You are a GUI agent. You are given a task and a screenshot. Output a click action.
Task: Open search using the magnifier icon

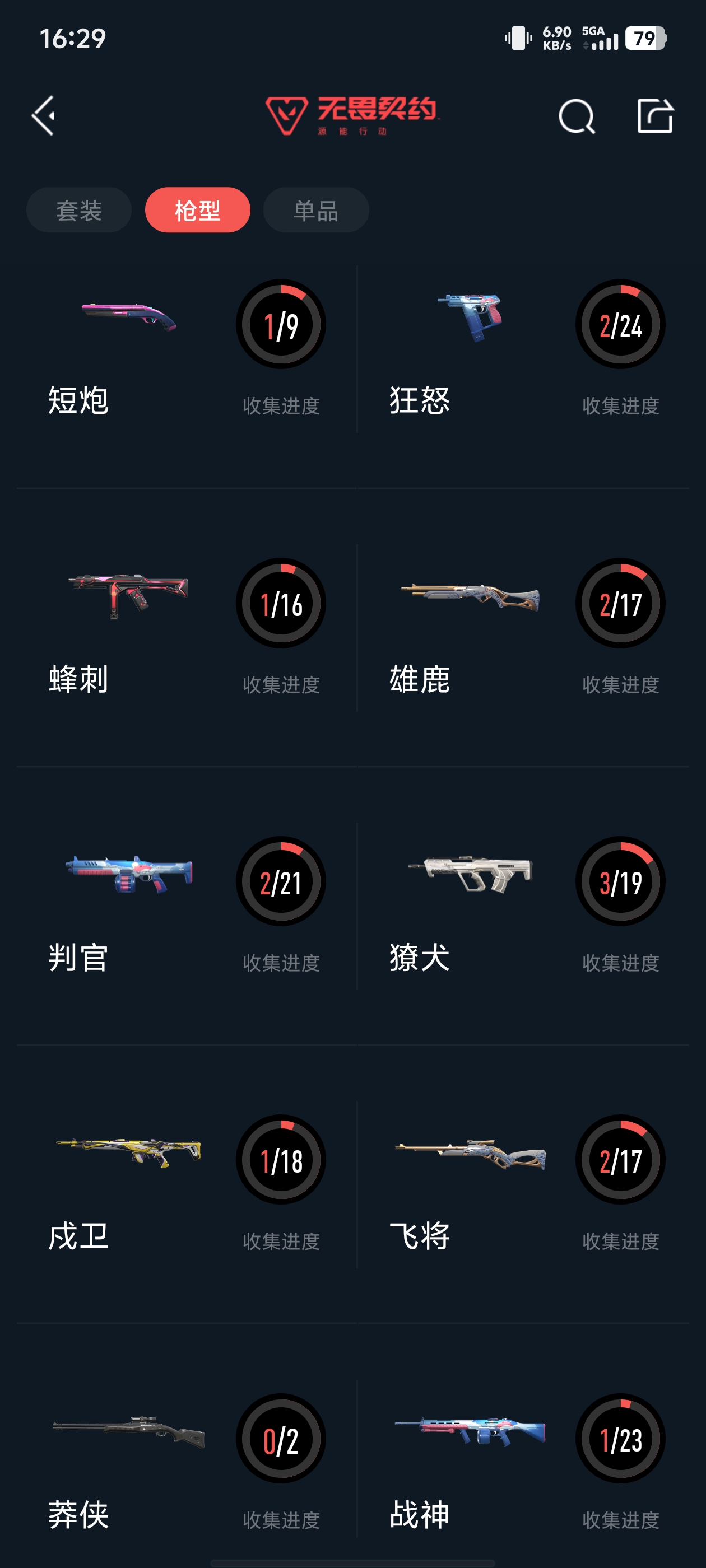(576, 117)
